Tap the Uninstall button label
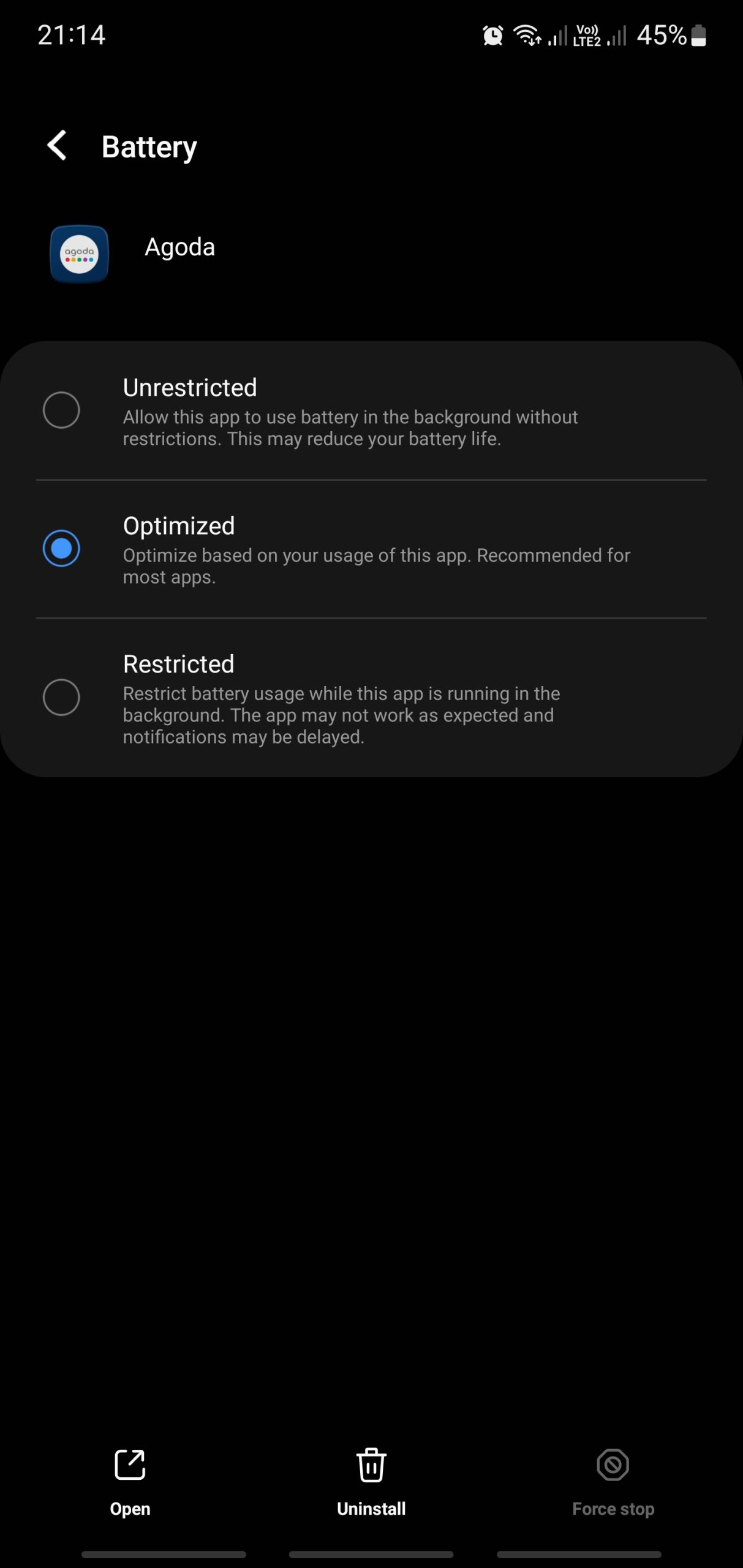Viewport: 743px width, 1568px height. [x=371, y=1508]
